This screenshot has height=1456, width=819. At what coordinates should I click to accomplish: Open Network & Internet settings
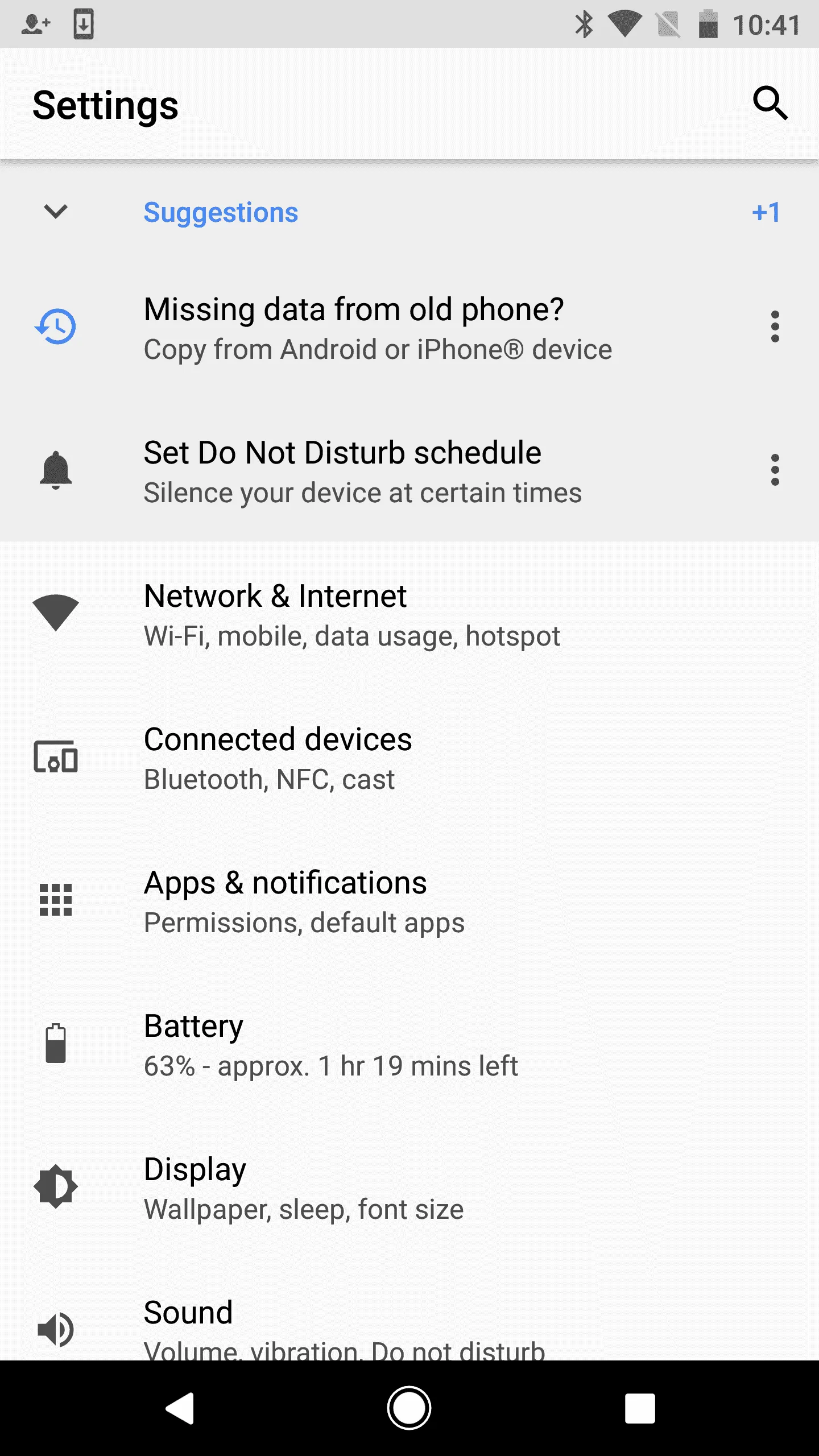coord(351,614)
